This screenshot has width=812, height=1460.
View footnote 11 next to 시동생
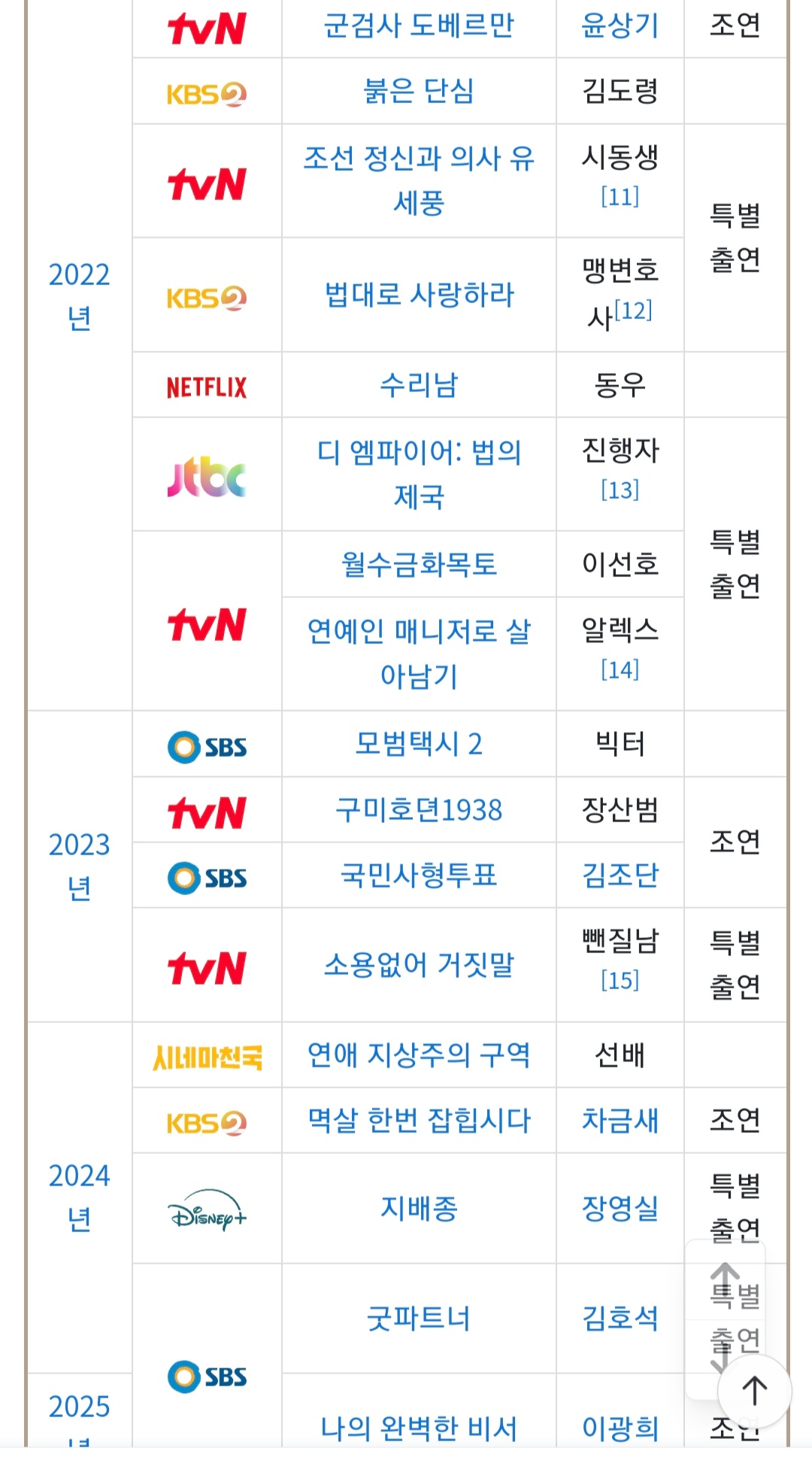tap(620, 197)
